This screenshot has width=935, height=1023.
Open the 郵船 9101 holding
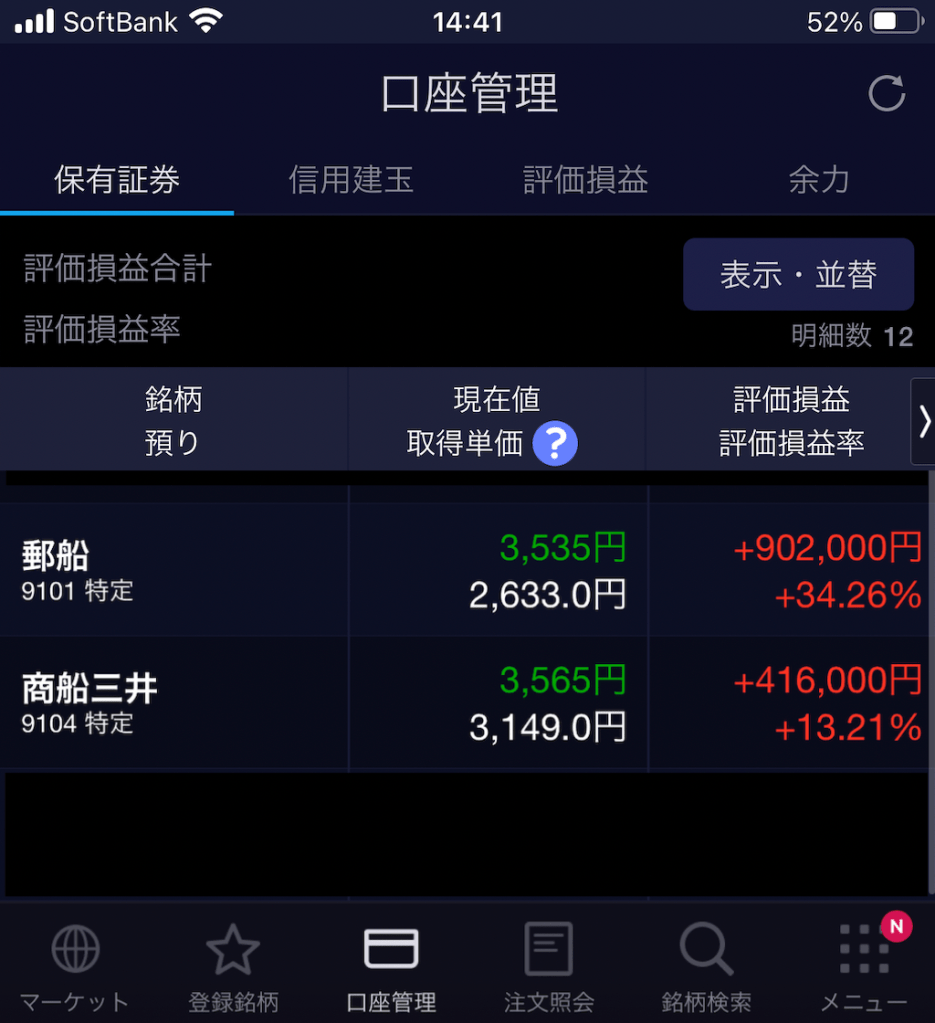coord(175,570)
